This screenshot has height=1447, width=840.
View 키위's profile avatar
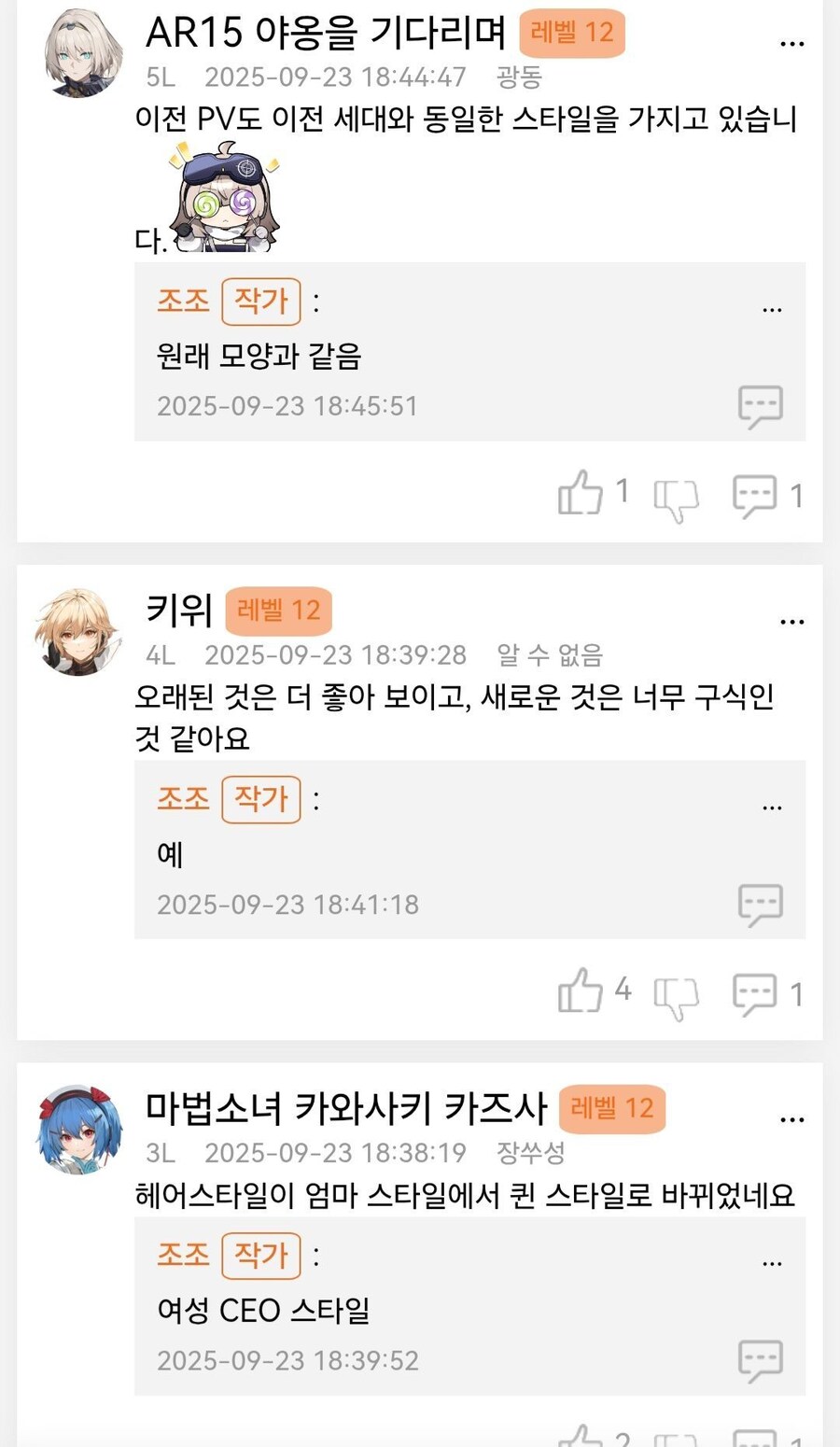click(78, 632)
